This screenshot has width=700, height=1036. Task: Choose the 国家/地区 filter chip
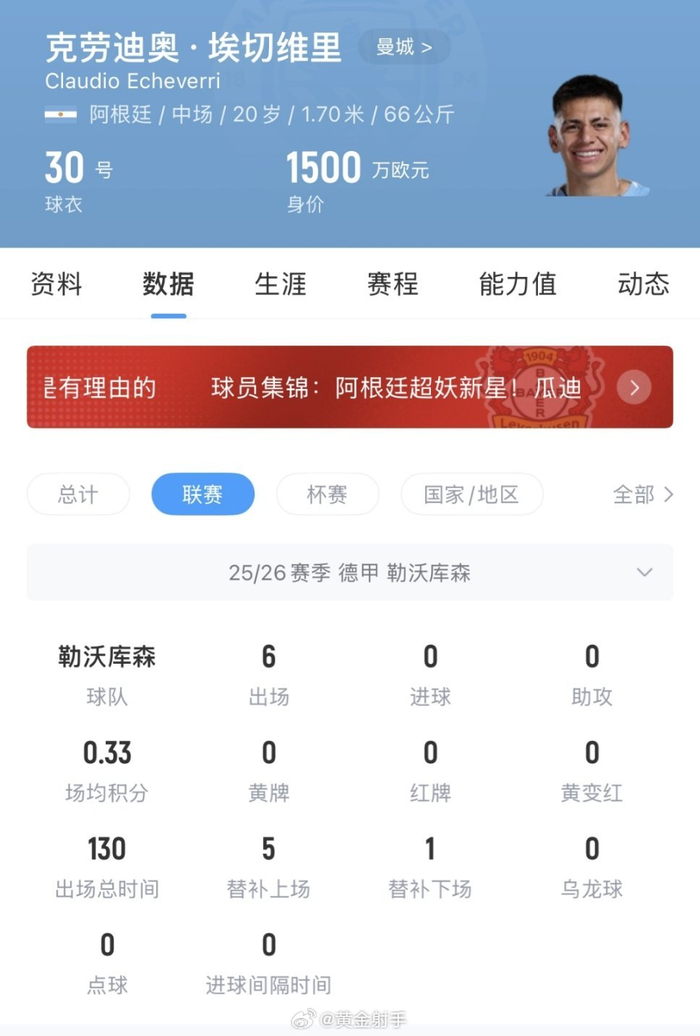(x=472, y=494)
